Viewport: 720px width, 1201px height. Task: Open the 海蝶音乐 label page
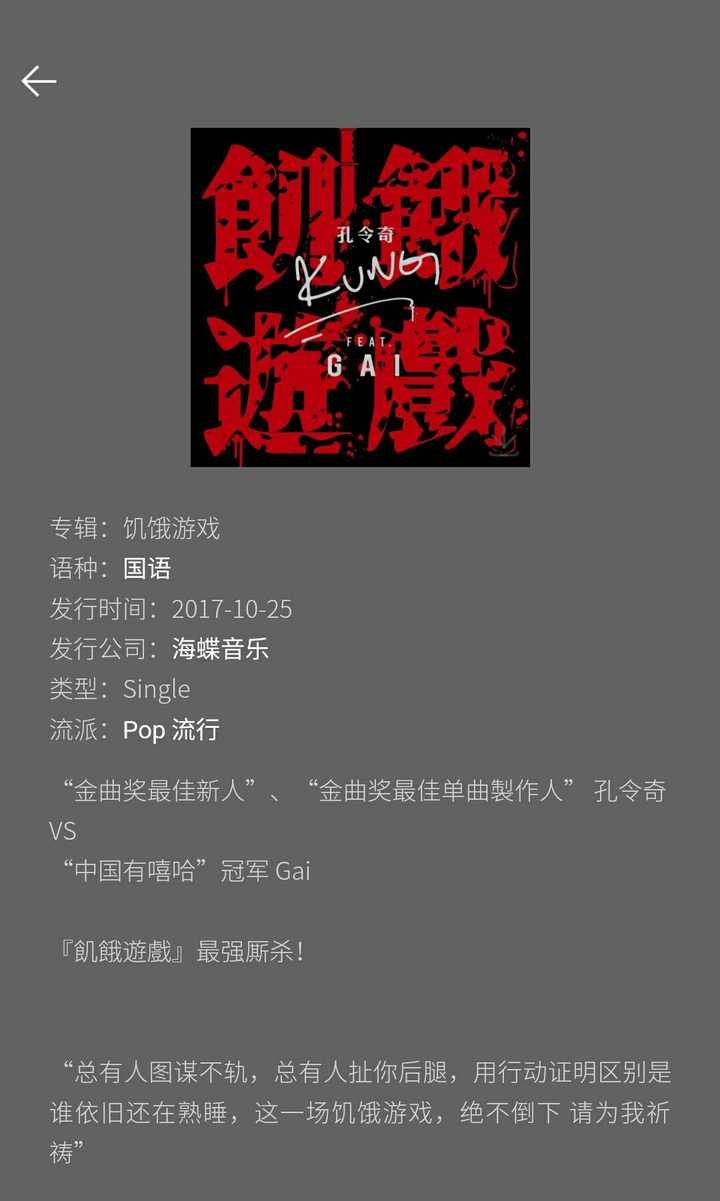tap(220, 649)
